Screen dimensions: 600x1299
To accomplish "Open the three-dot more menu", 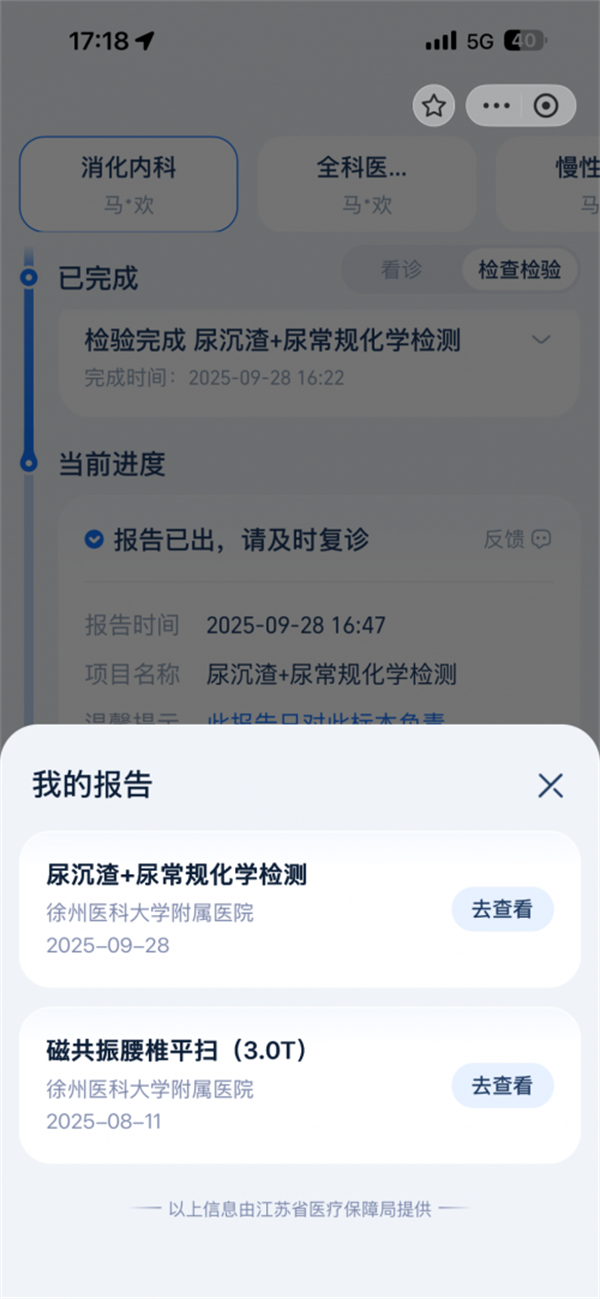I will 496,106.
